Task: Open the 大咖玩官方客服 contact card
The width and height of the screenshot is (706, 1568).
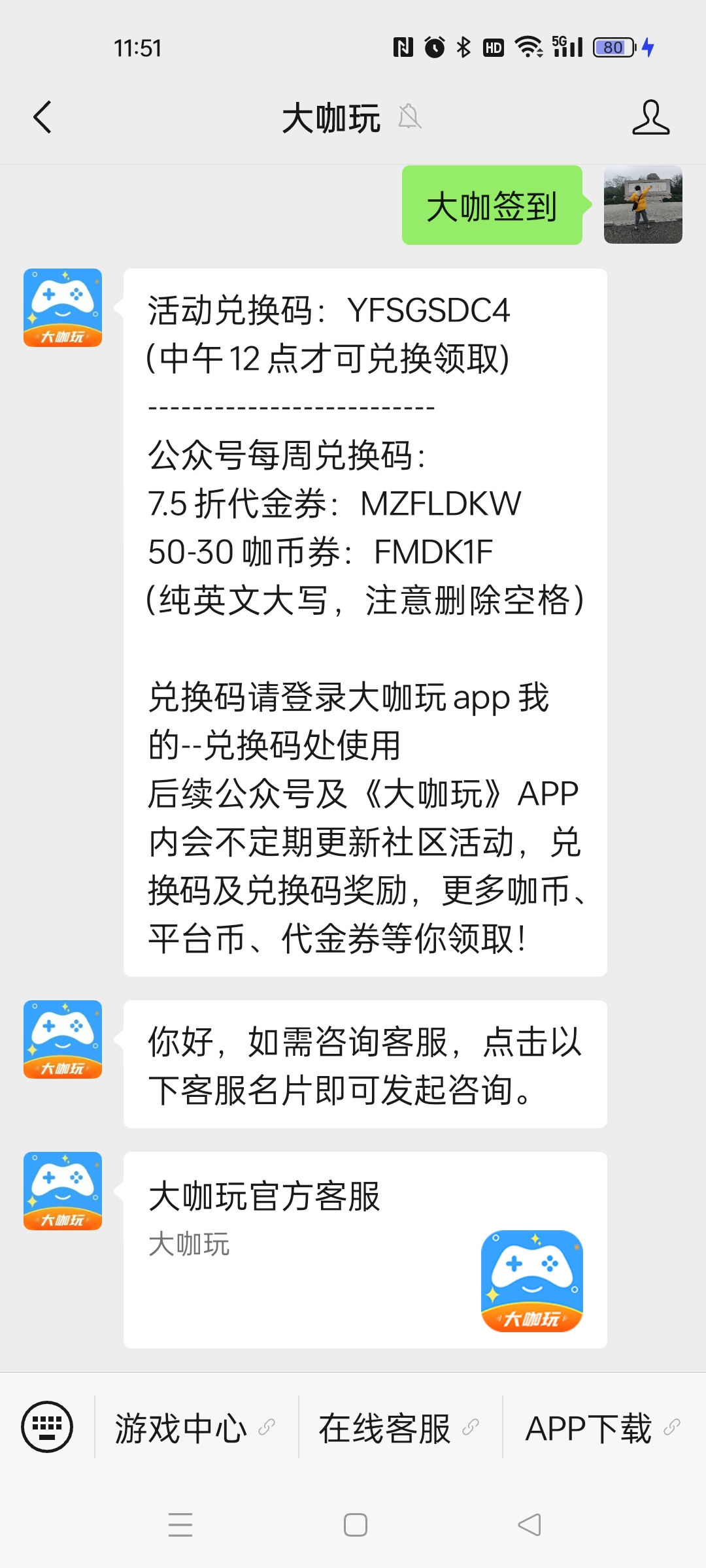Action: [x=365, y=1249]
